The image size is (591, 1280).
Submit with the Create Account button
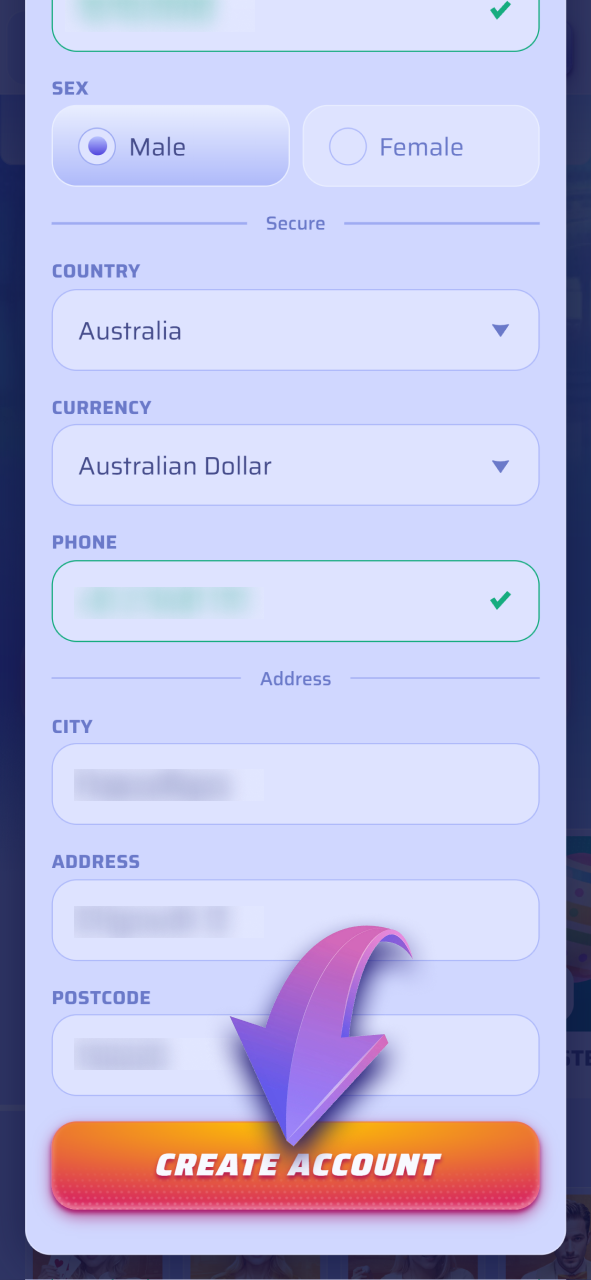point(295,1165)
